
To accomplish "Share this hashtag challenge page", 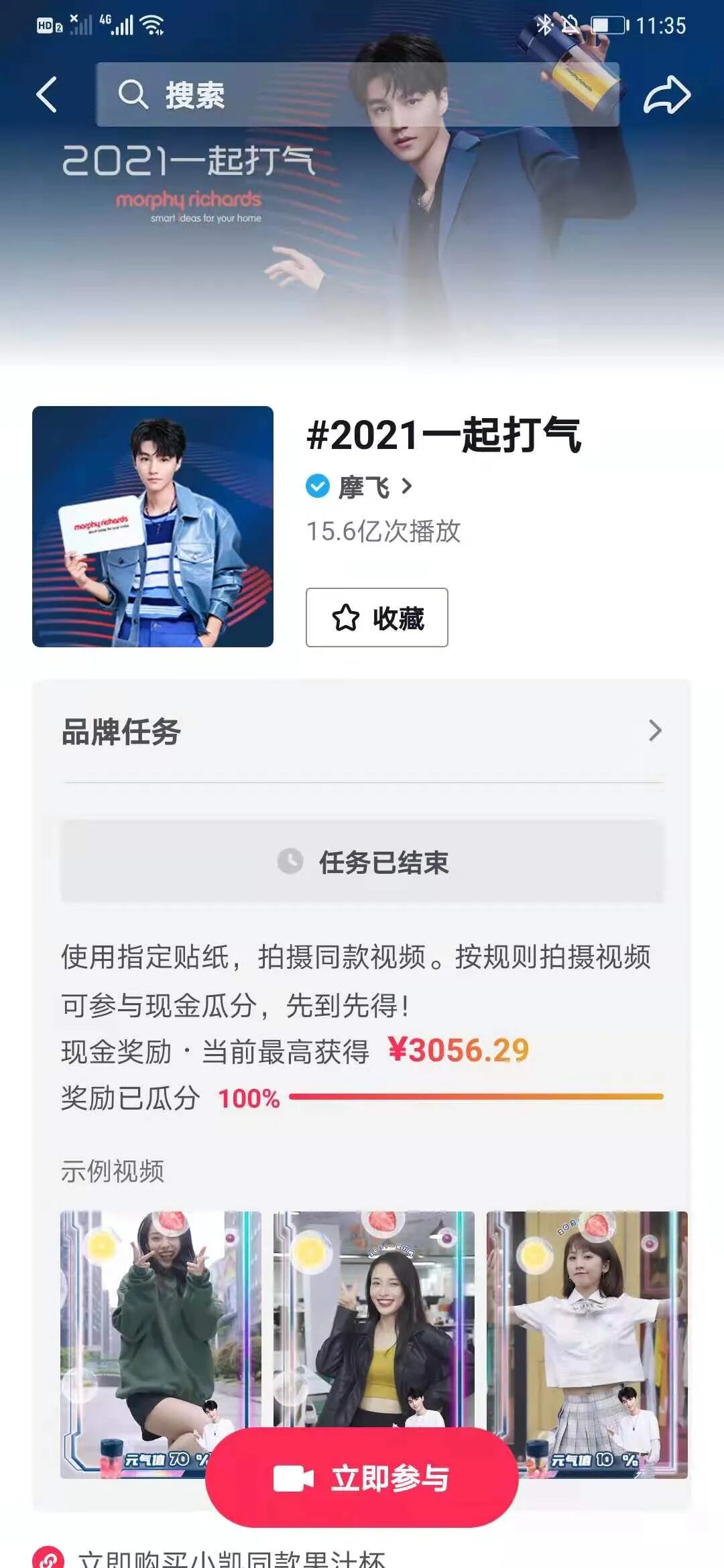I will coord(666,94).
